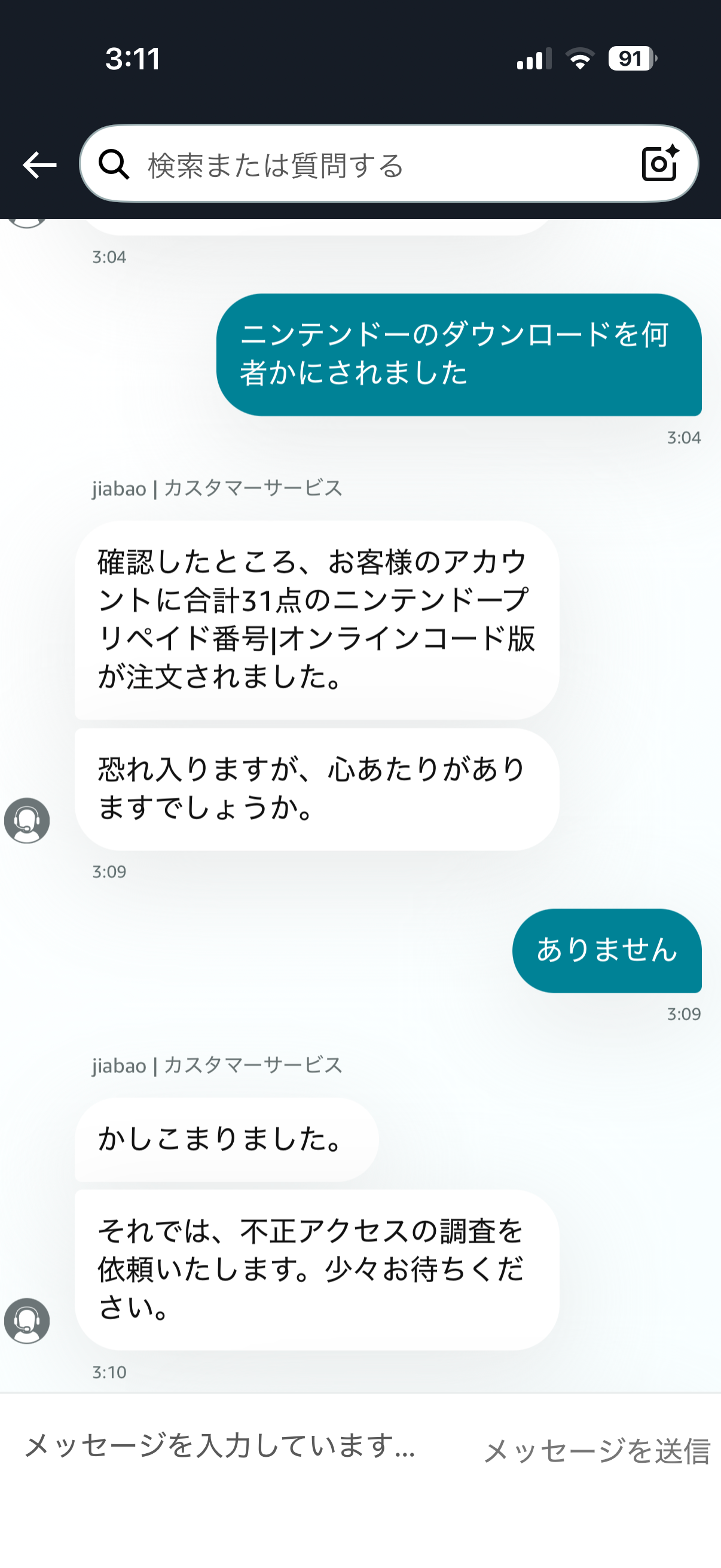Select the ありません reply bubble
Screen dimensions: 721x1568
[606, 951]
